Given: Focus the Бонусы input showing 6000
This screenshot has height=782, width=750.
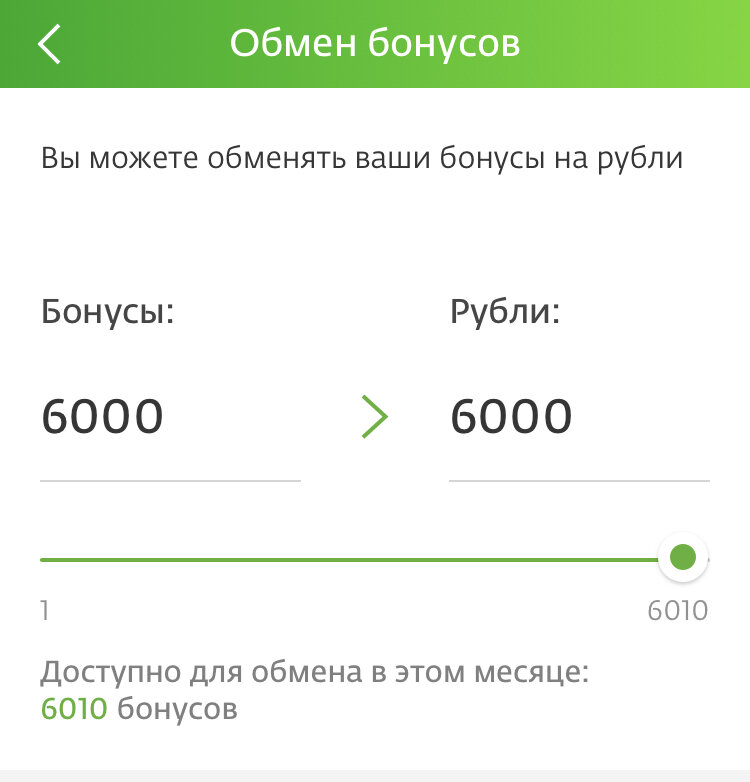Looking at the screenshot, I should coord(100,416).
